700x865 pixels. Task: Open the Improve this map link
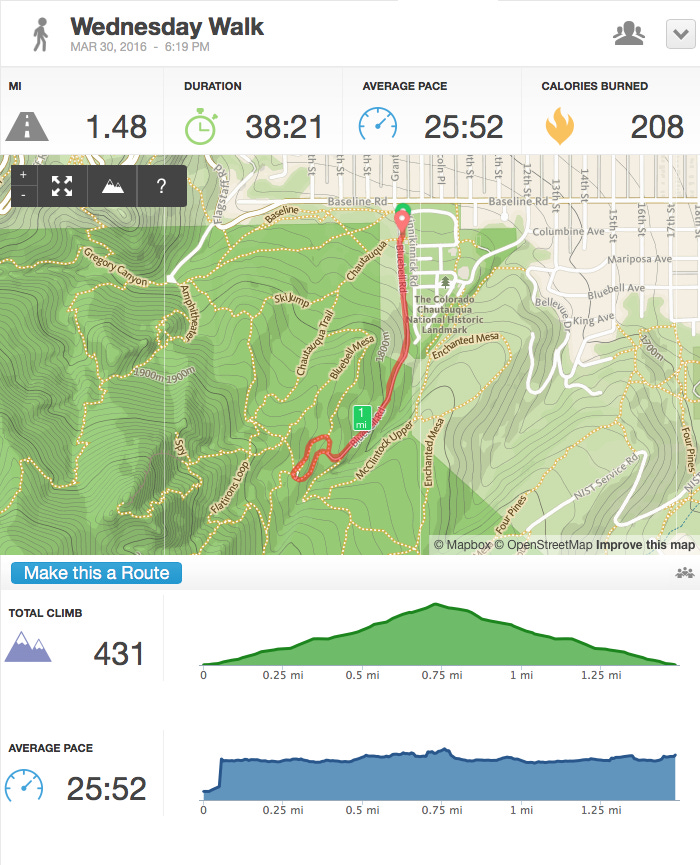(645, 545)
